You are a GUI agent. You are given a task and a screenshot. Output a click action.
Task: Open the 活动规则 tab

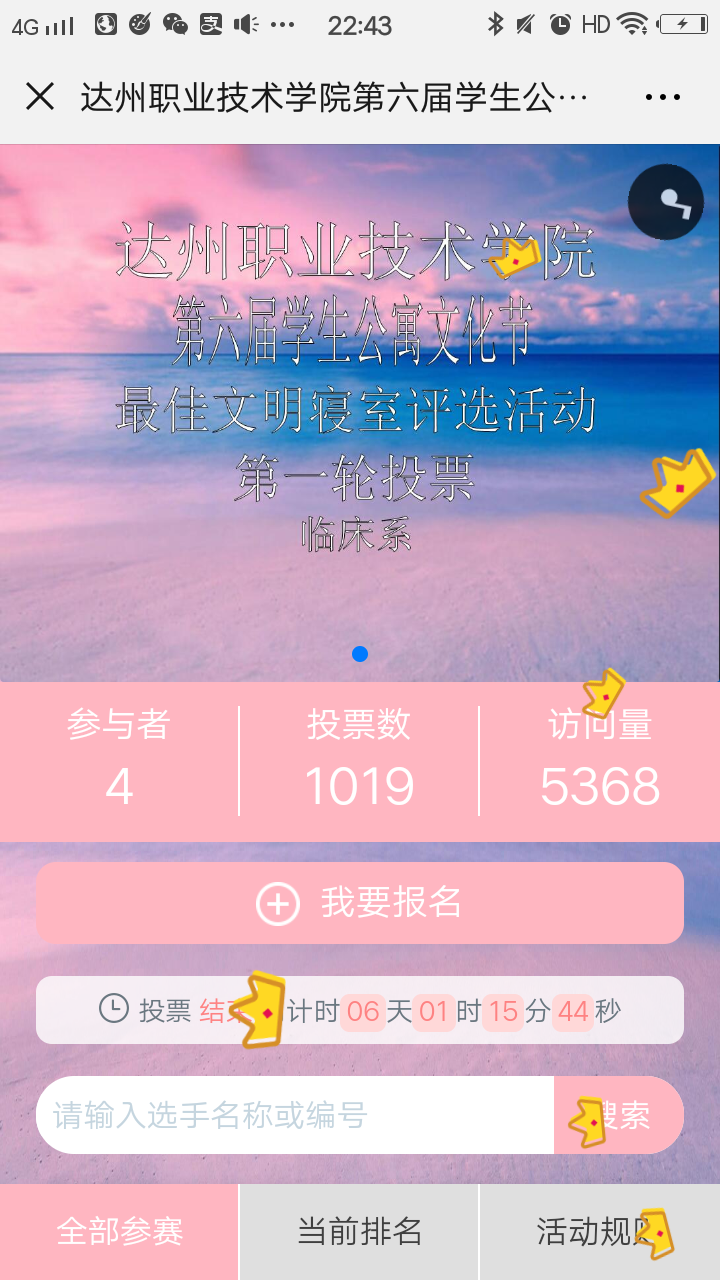(600, 1232)
